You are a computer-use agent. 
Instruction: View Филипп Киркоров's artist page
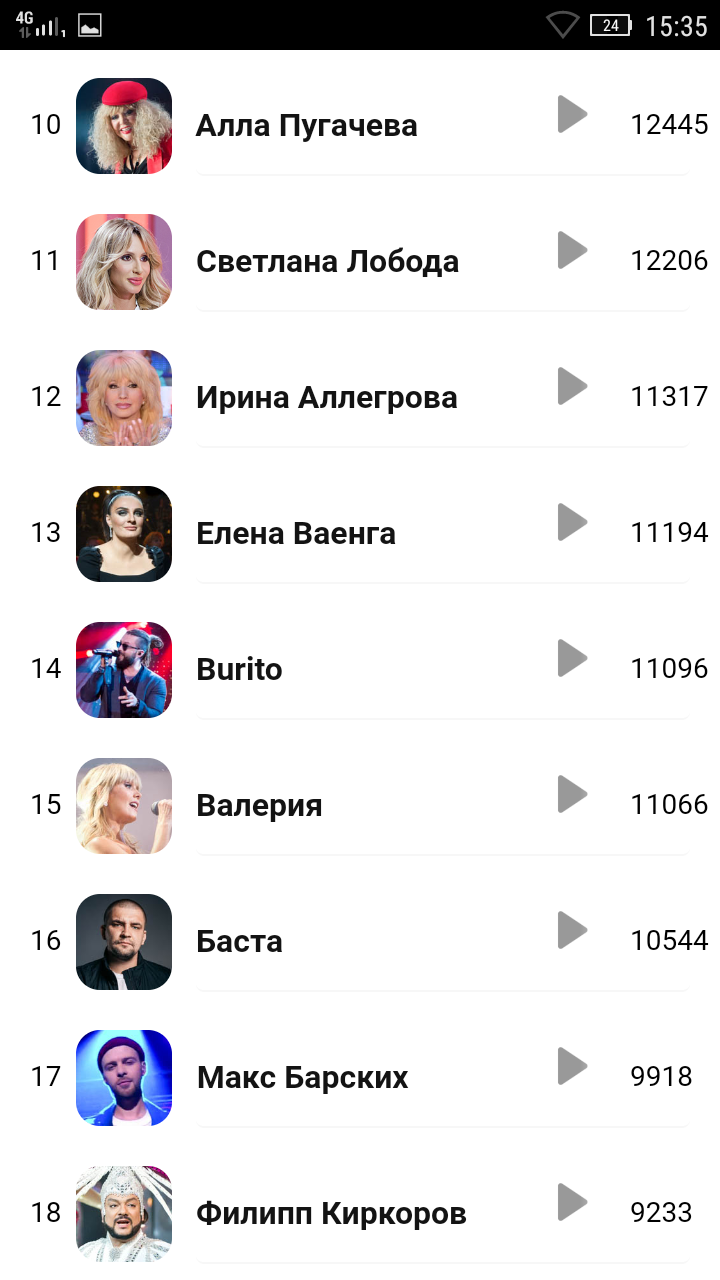tap(331, 1214)
